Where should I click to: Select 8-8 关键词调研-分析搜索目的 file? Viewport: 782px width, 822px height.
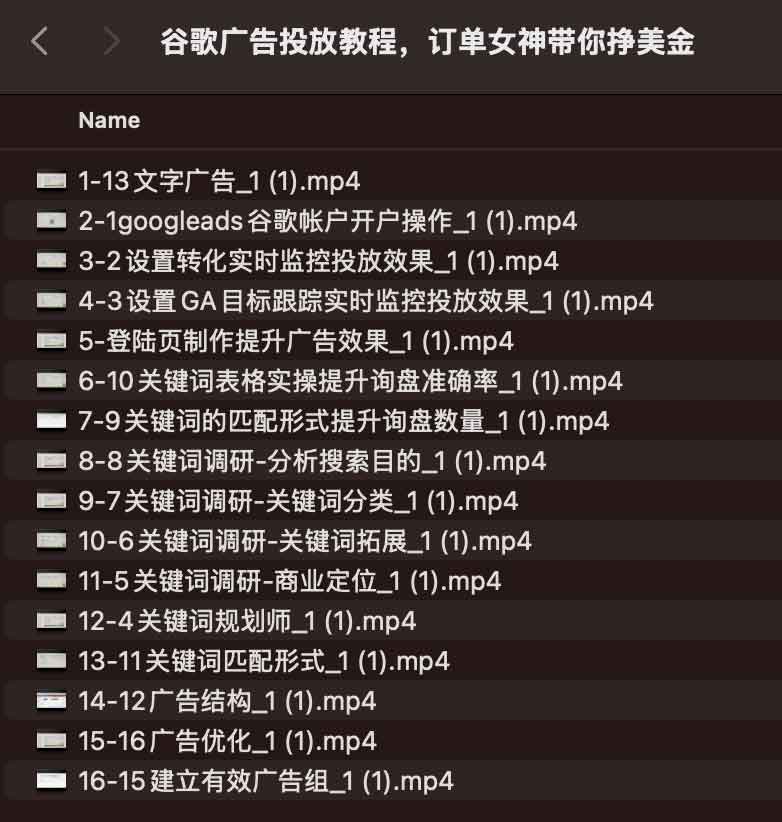[x=312, y=461]
